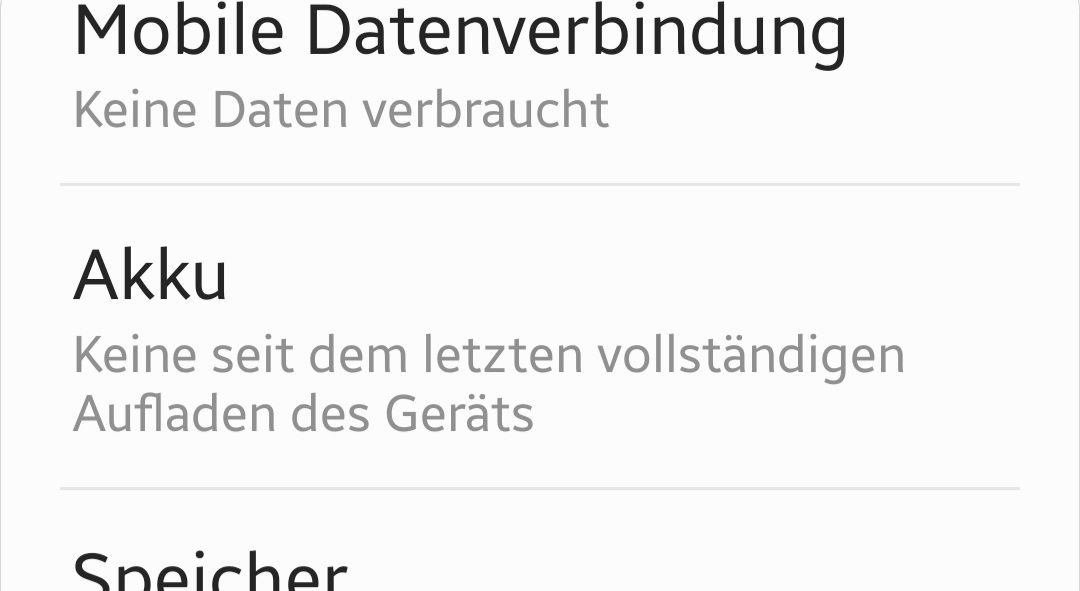Open Mobile Datenverbindung settings
1080x591 pixels.
point(460,70)
